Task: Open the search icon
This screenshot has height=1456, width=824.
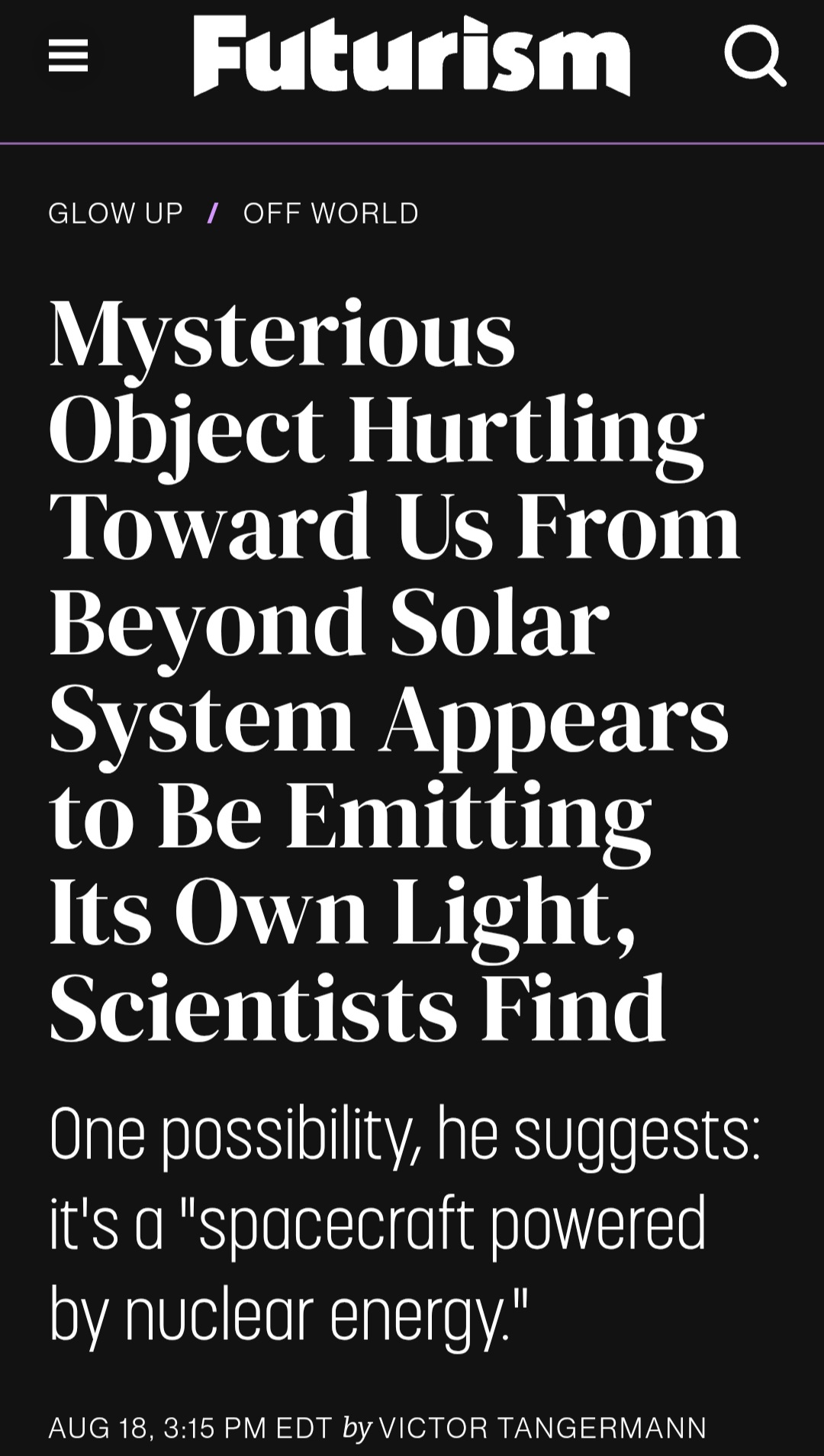Action: [754, 56]
